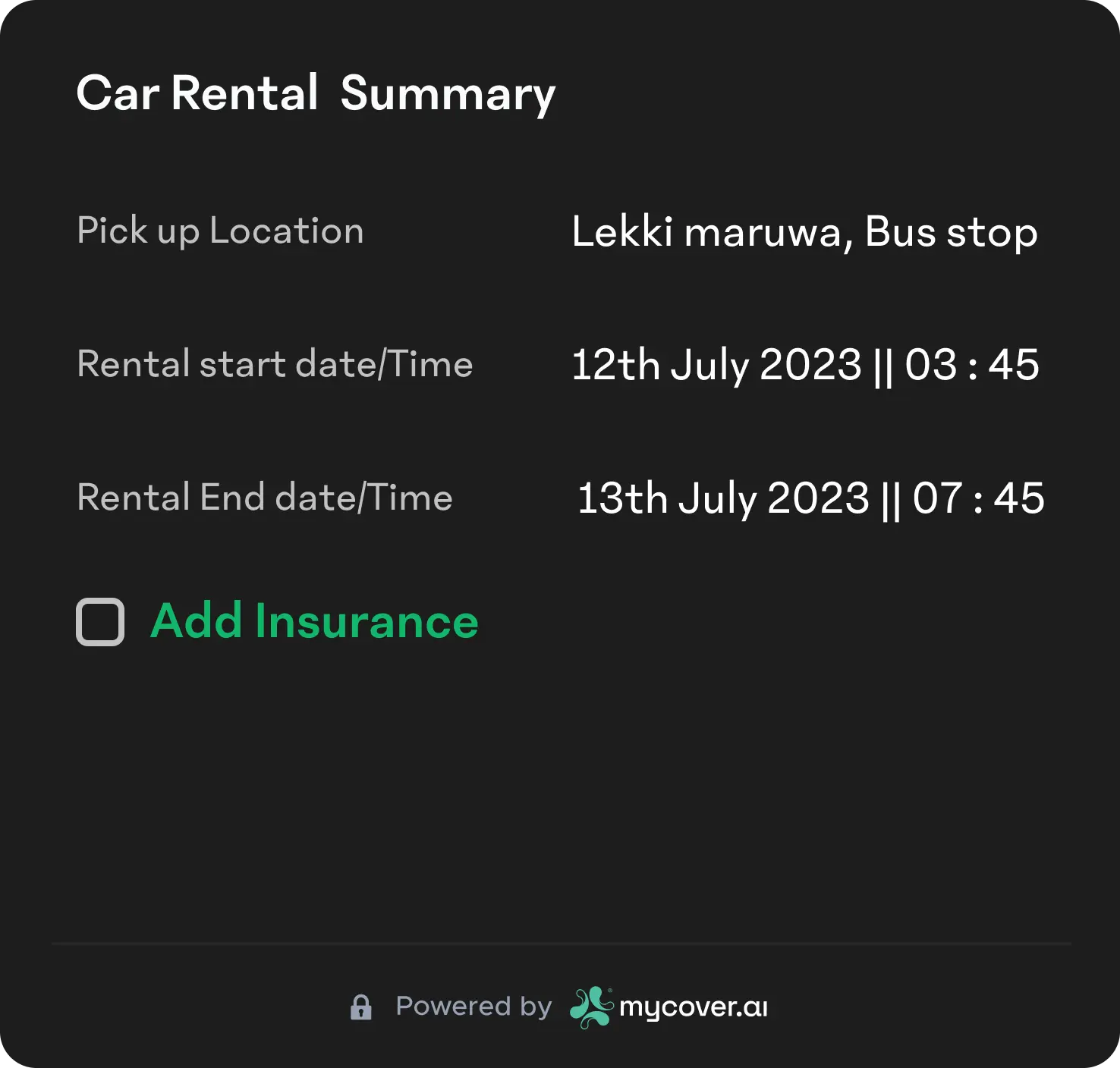1120x1068 pixels.
Task: Check the Add Insurance checkbox
Action: coord(100,622)
